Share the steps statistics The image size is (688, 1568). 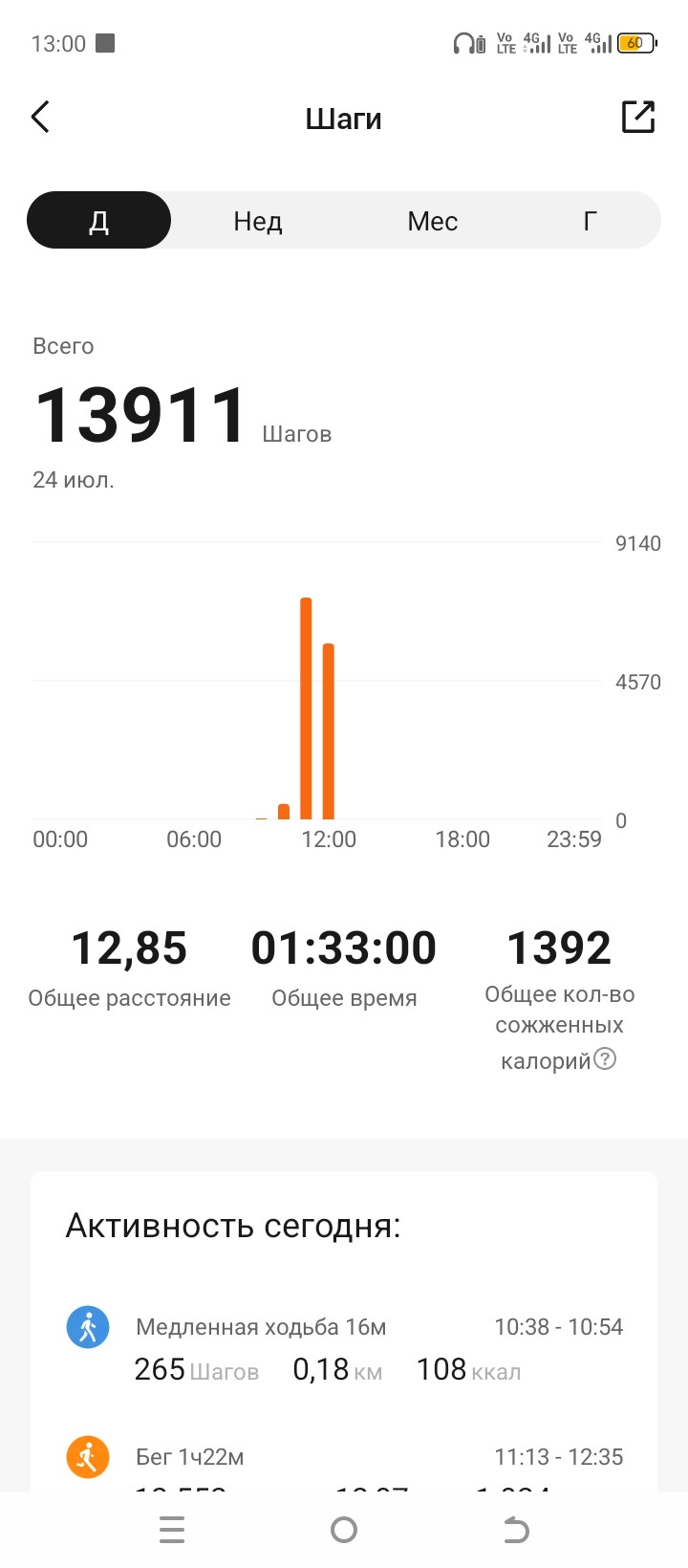(638, 117)
